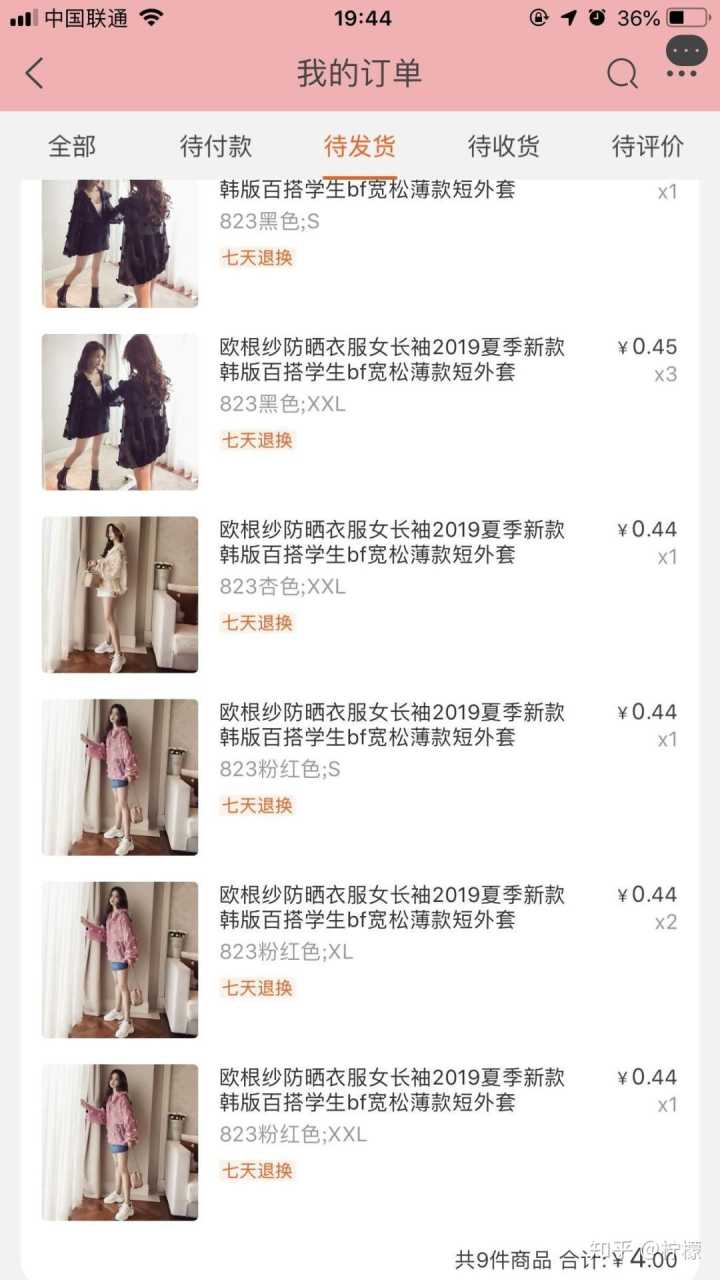
Task: Switch to the 待评价 tab
Action: [647, 146]
